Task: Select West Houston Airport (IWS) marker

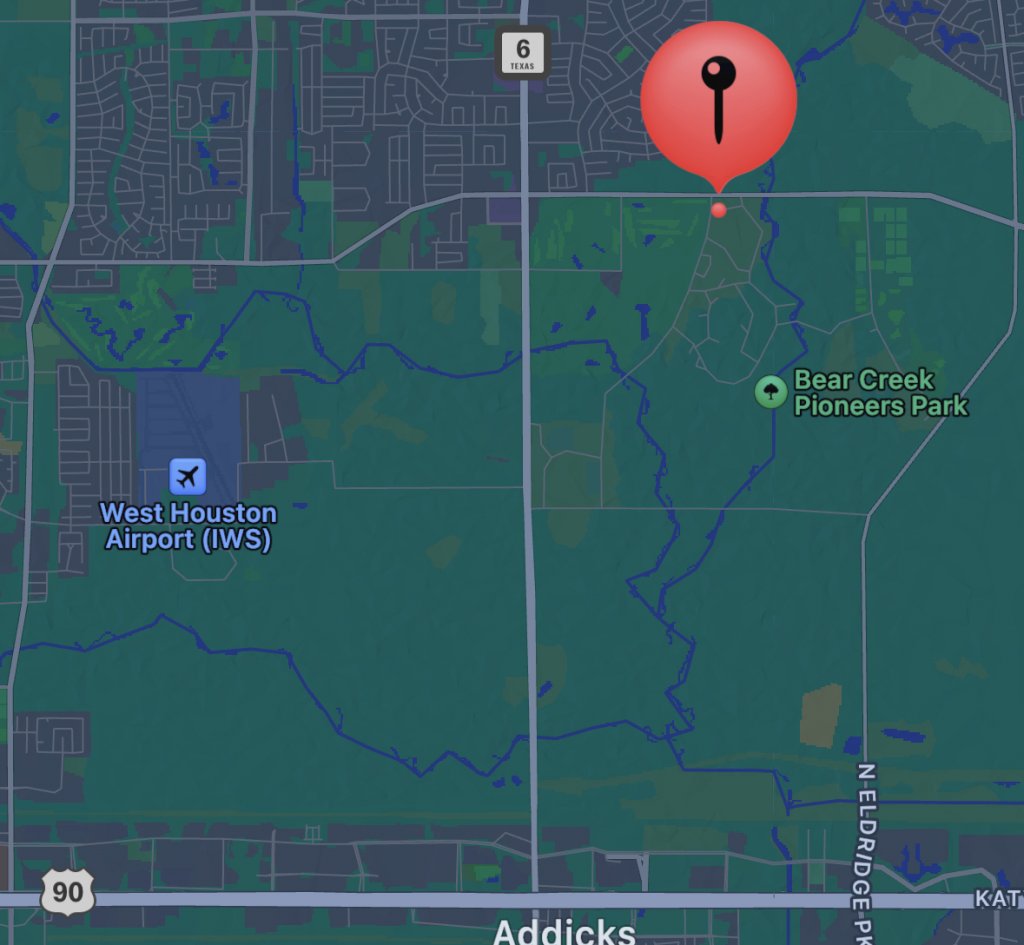Action: click(x=187, y=476)
